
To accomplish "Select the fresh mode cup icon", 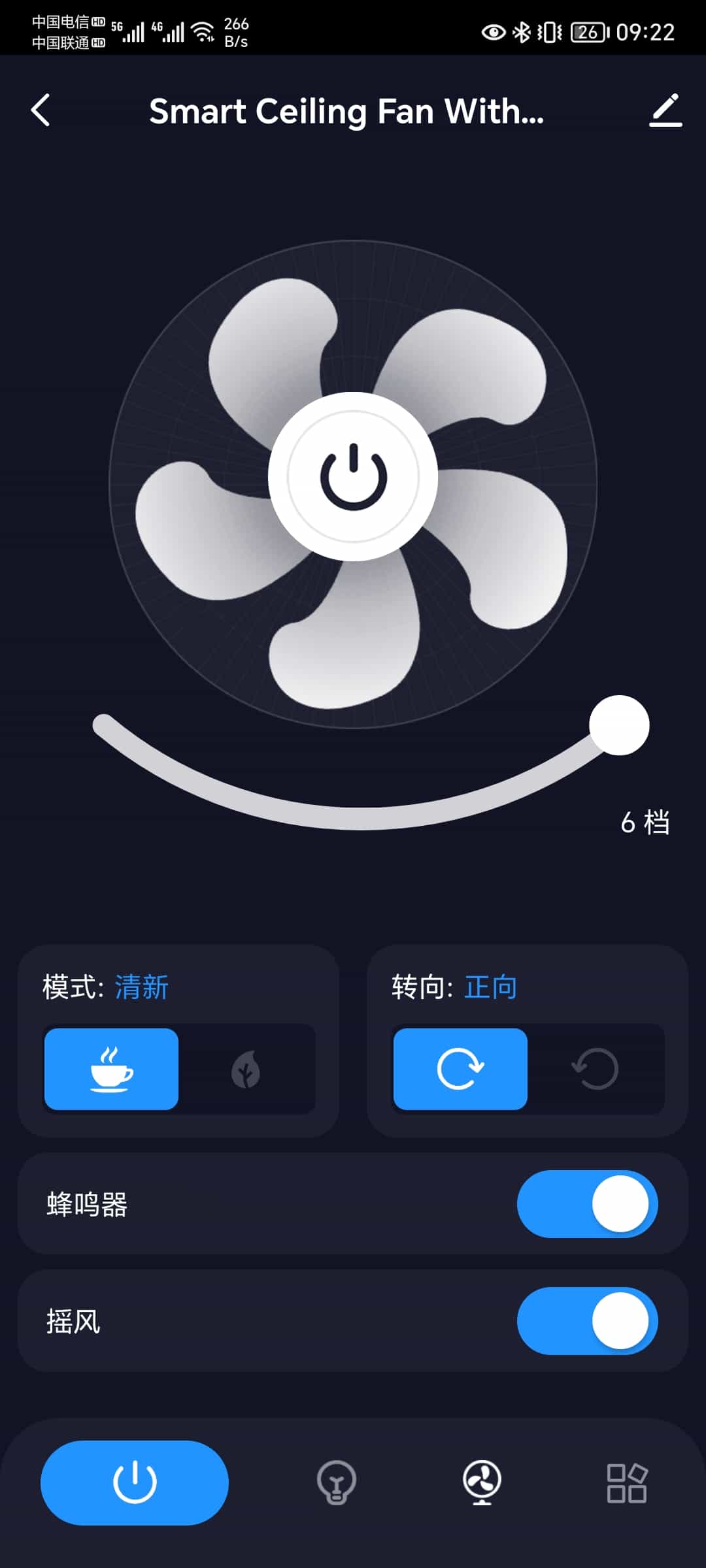I will pos(111,1069).
